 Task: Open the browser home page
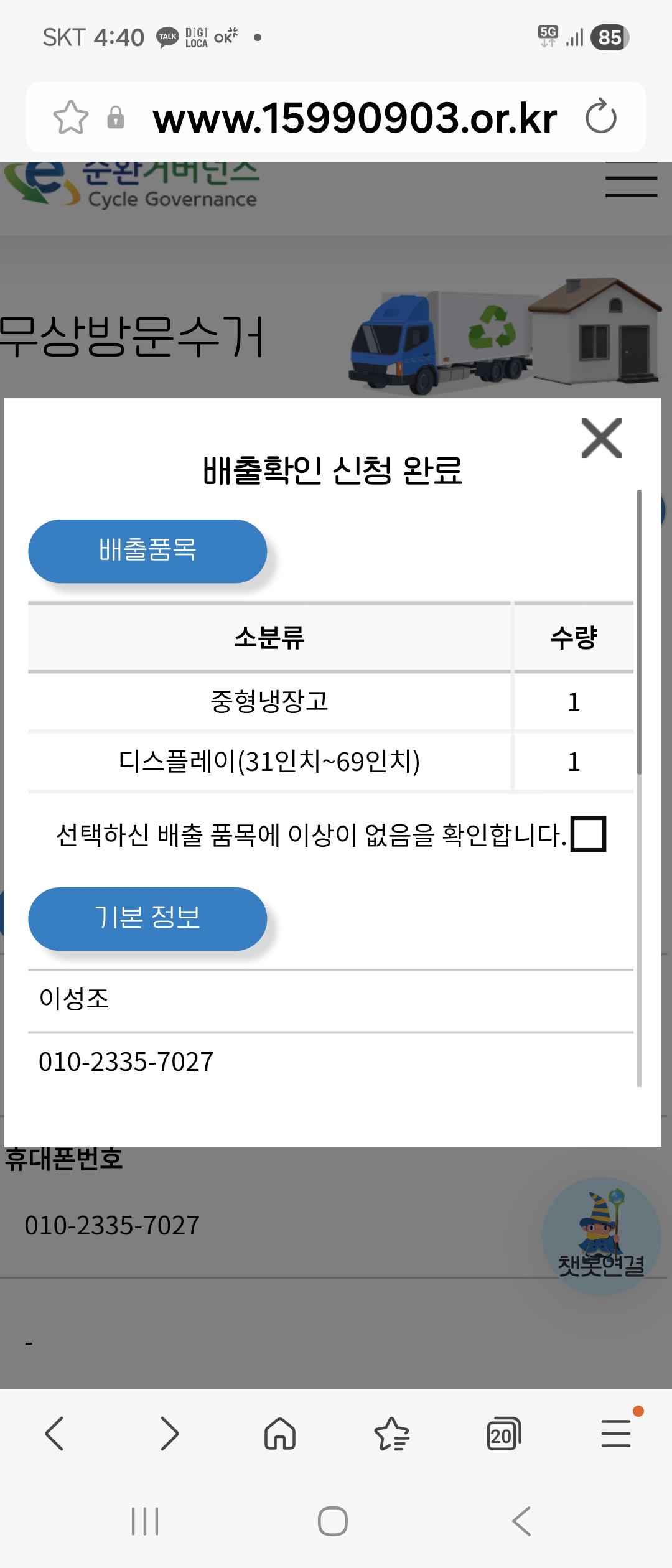pyautogui.click(x=280, y=1434)
